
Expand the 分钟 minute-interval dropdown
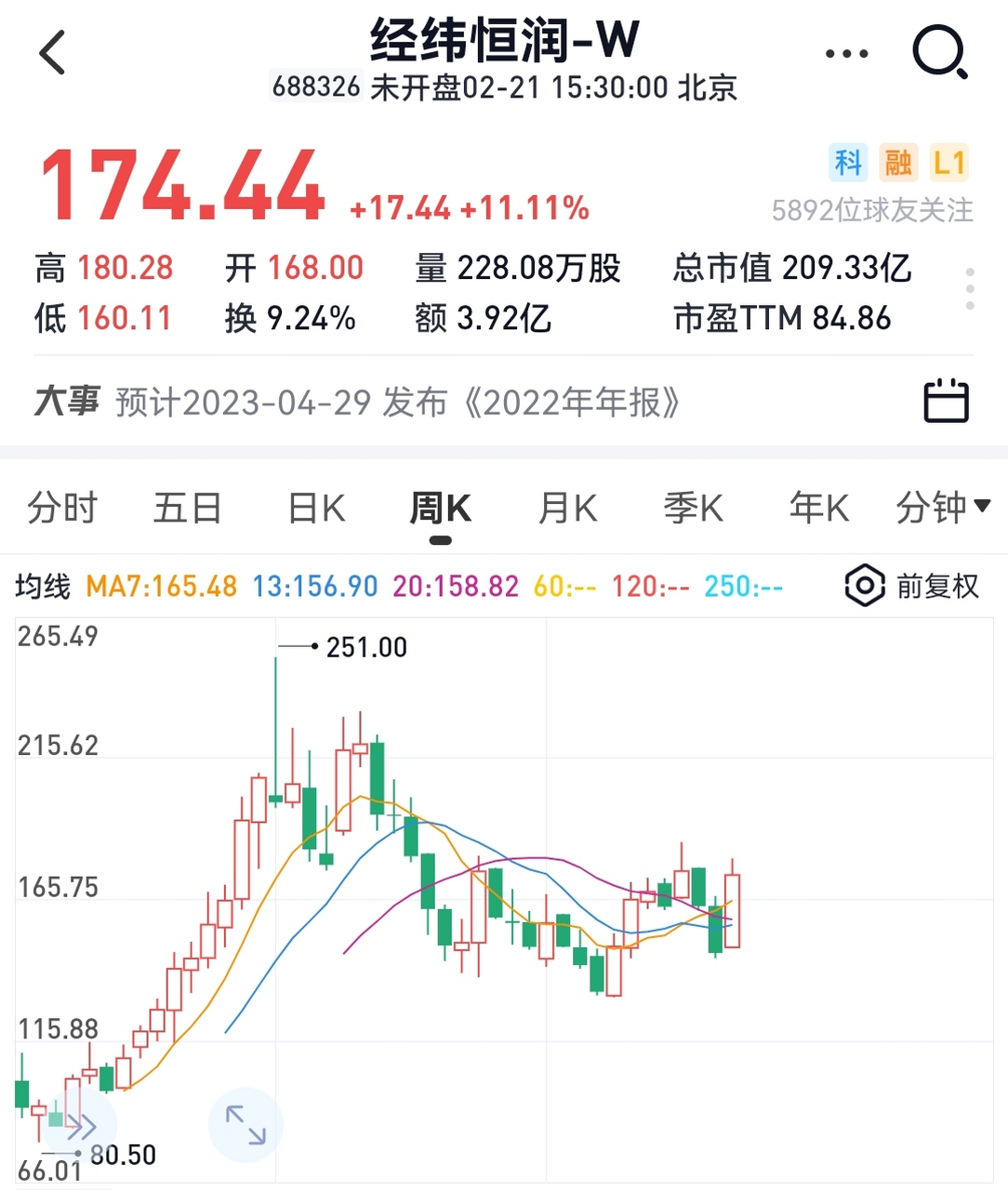point(942,509)
